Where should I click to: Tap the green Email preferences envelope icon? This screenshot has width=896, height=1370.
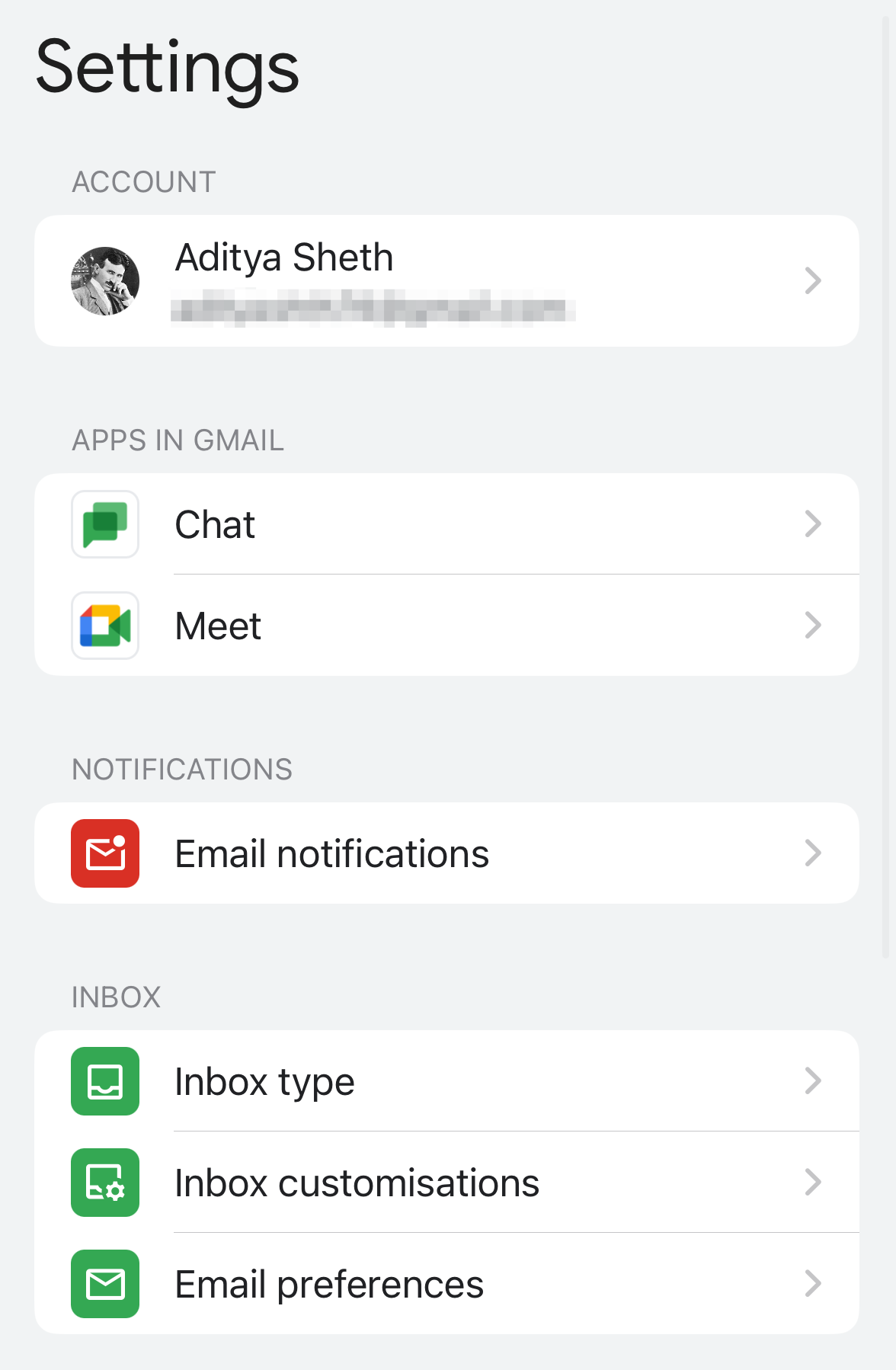tap(105, 1284)
